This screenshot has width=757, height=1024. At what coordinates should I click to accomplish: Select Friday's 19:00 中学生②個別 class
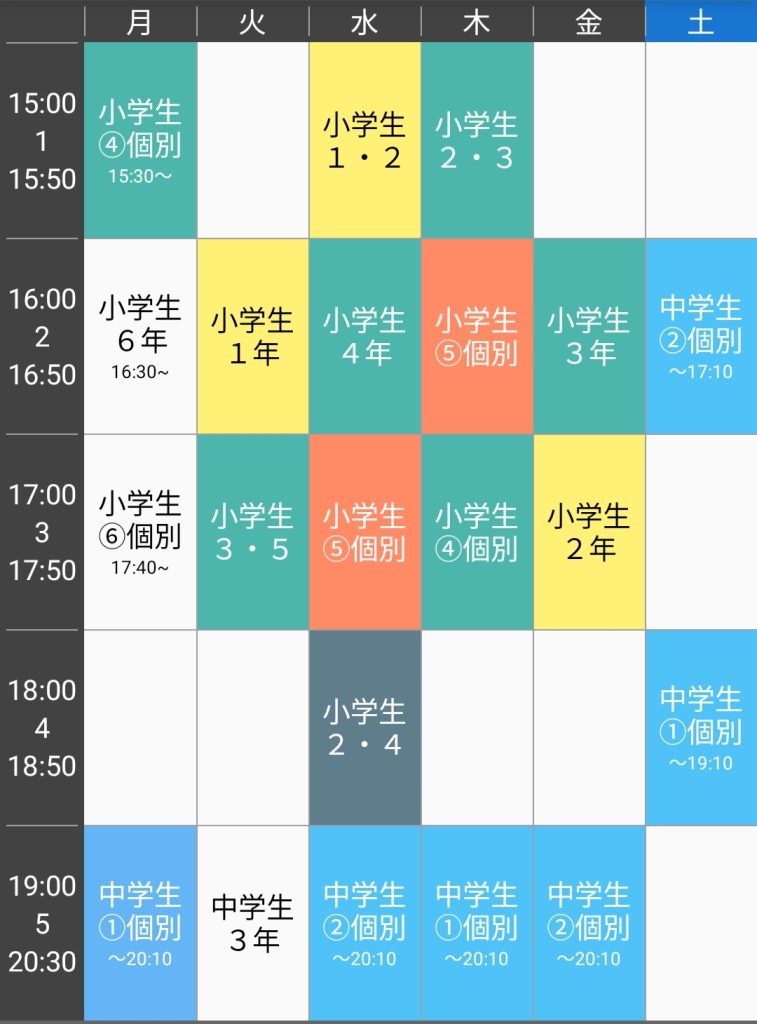589,923
